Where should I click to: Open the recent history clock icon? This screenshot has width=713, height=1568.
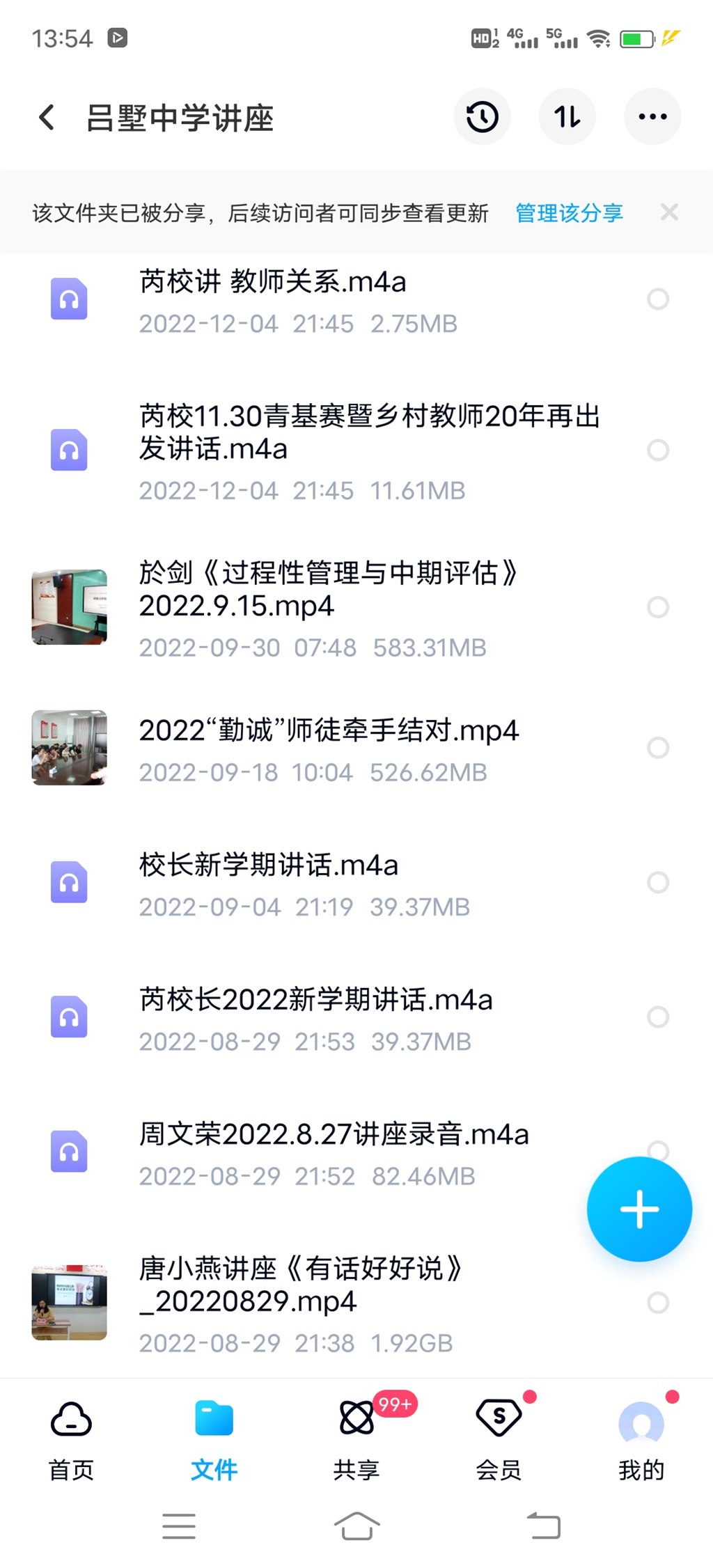pos(482,117)
